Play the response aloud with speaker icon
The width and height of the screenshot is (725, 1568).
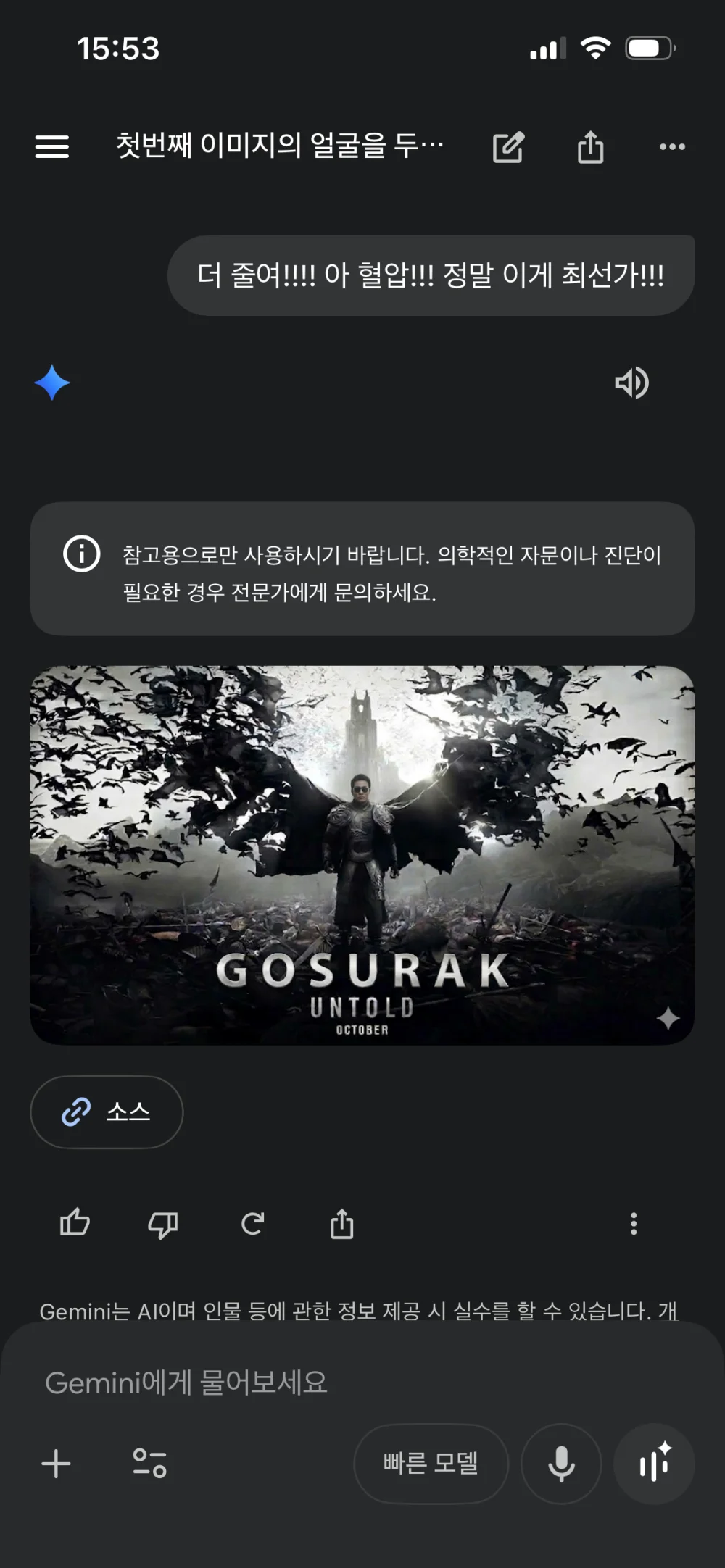(631, 383)
